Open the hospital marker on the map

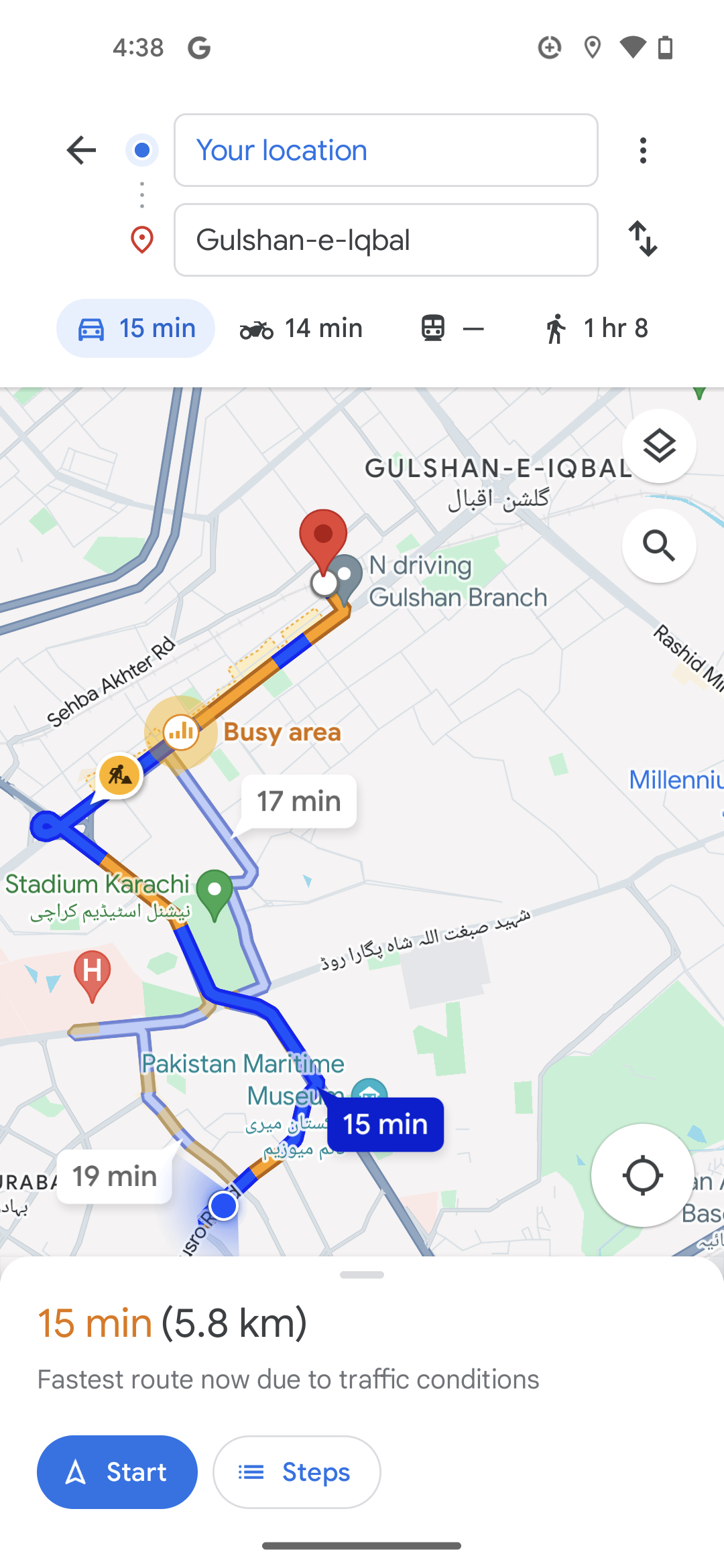click(x=93, y=972)
